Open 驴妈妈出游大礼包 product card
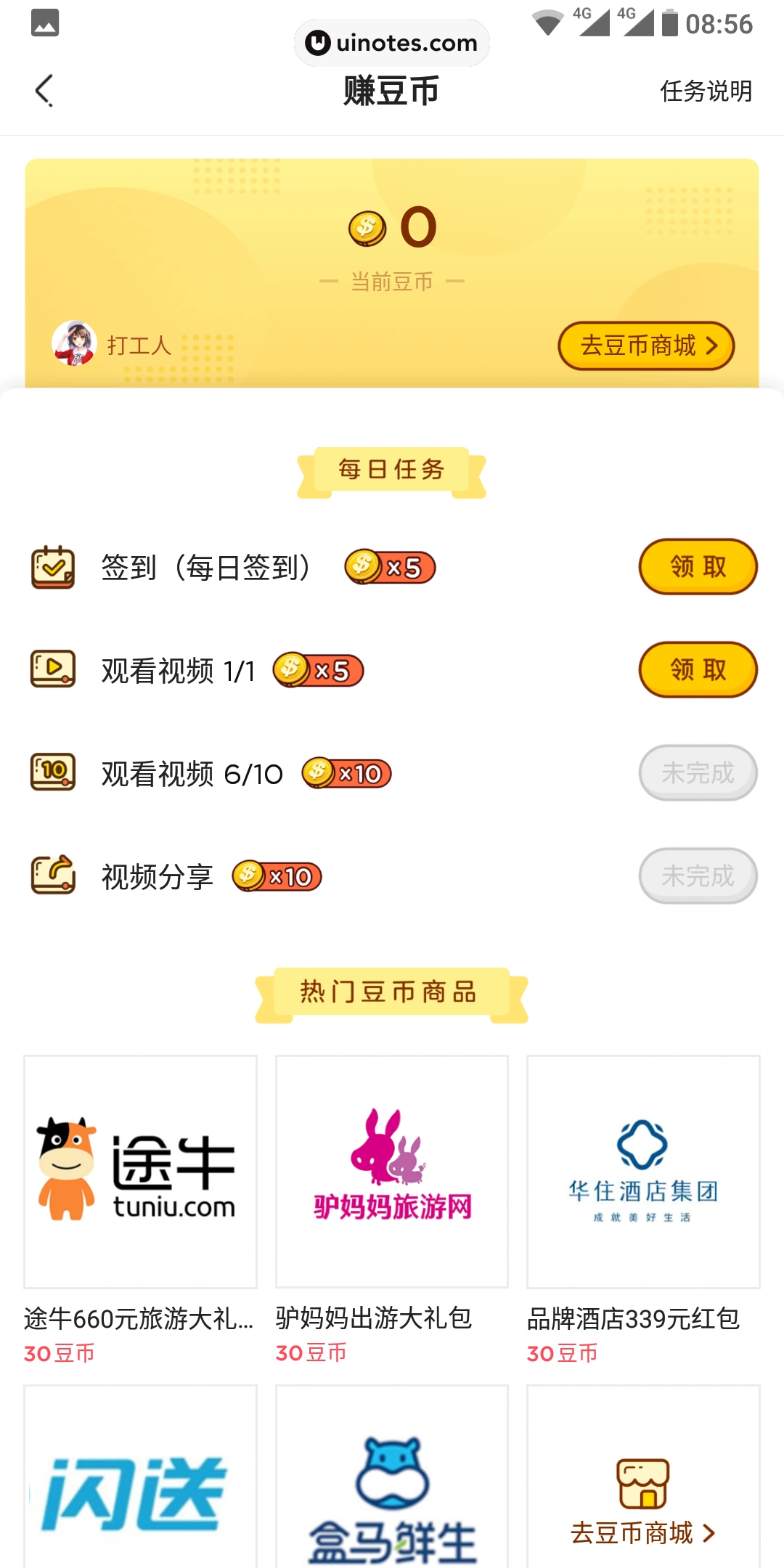Image resolution: width=784 pixels, height=1568 pixels. [x=392, y=1172]
